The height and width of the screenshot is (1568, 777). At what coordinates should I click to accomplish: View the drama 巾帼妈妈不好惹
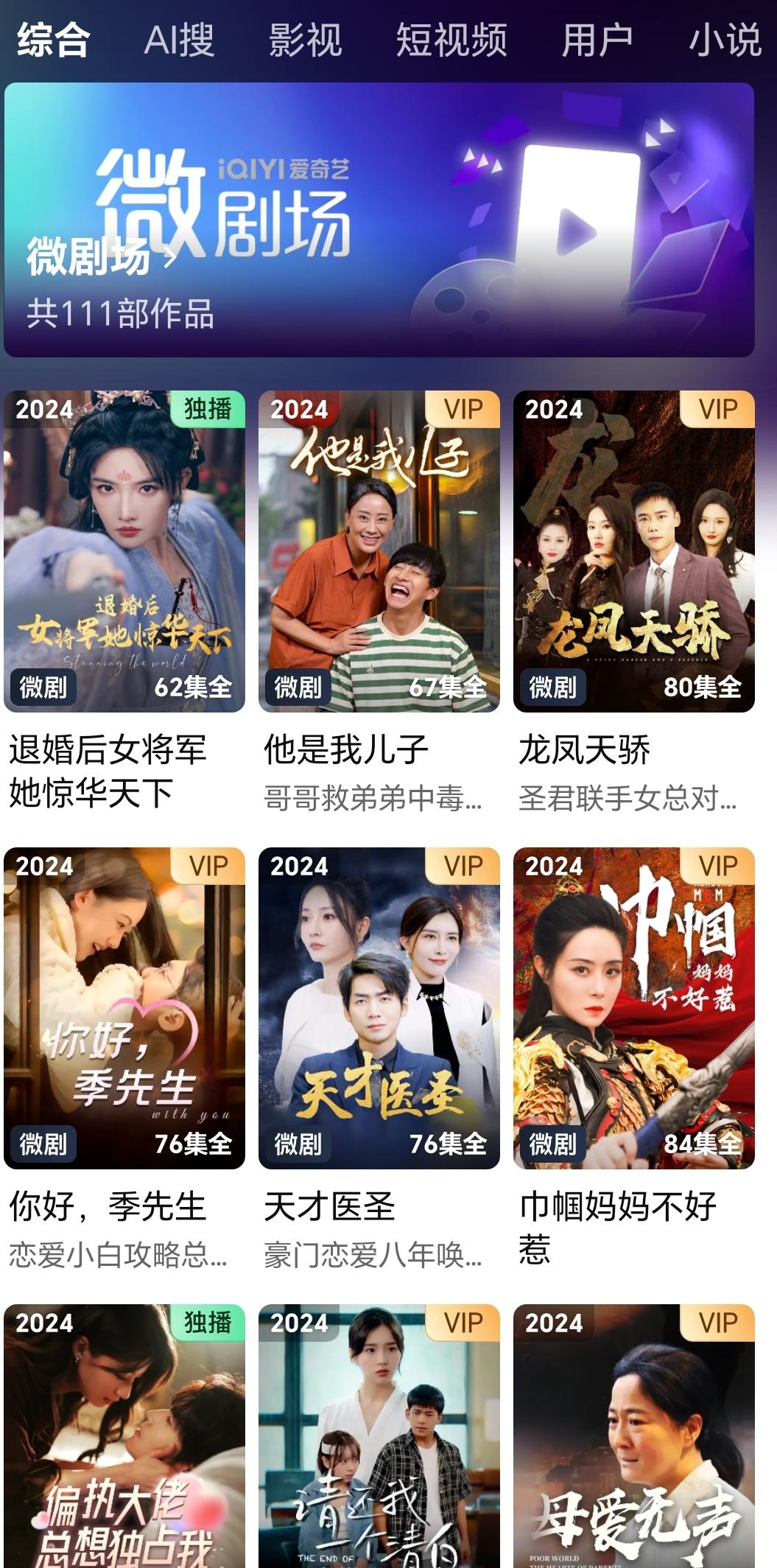click(633, 1008)
